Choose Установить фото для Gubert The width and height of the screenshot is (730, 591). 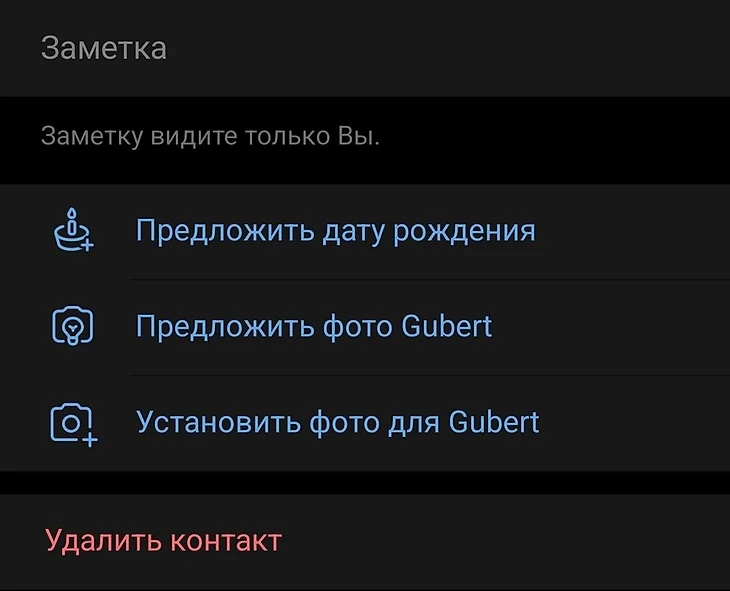(x=337, y=421)
